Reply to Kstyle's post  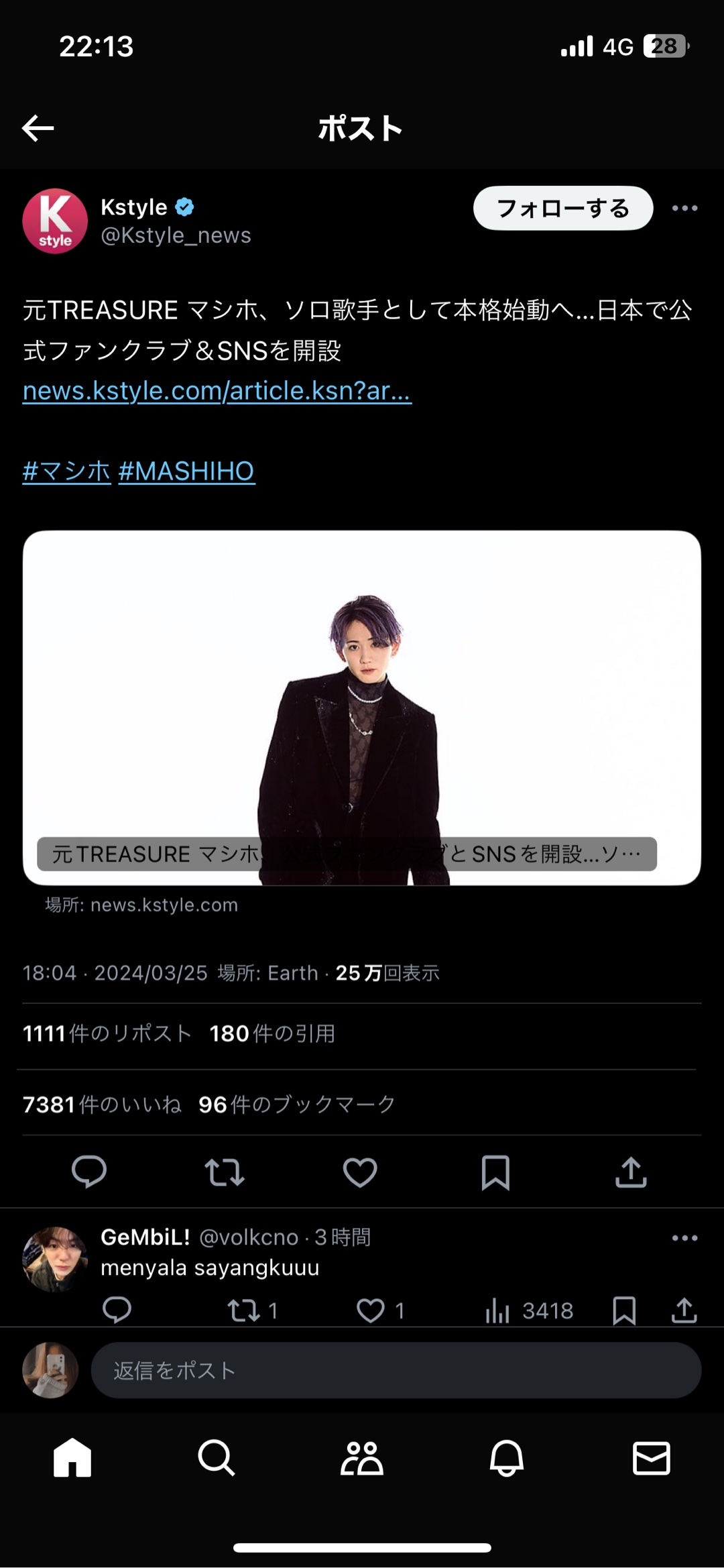point(89,1172)
